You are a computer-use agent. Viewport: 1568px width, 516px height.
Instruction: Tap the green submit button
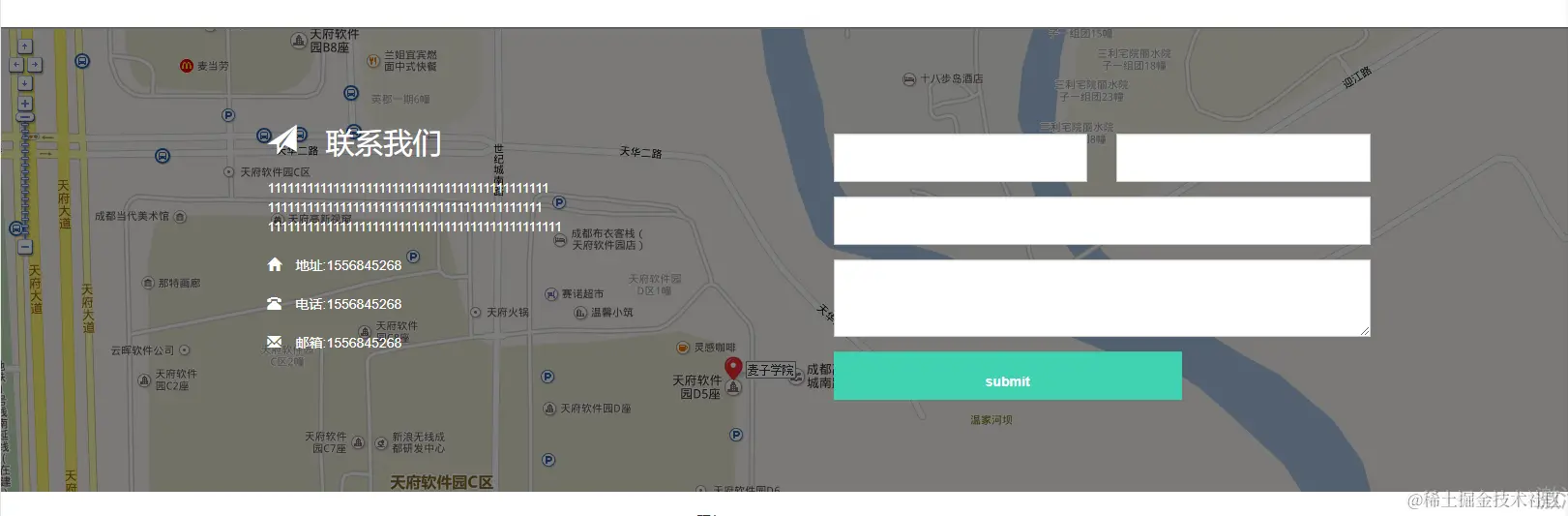point(1007,376)
